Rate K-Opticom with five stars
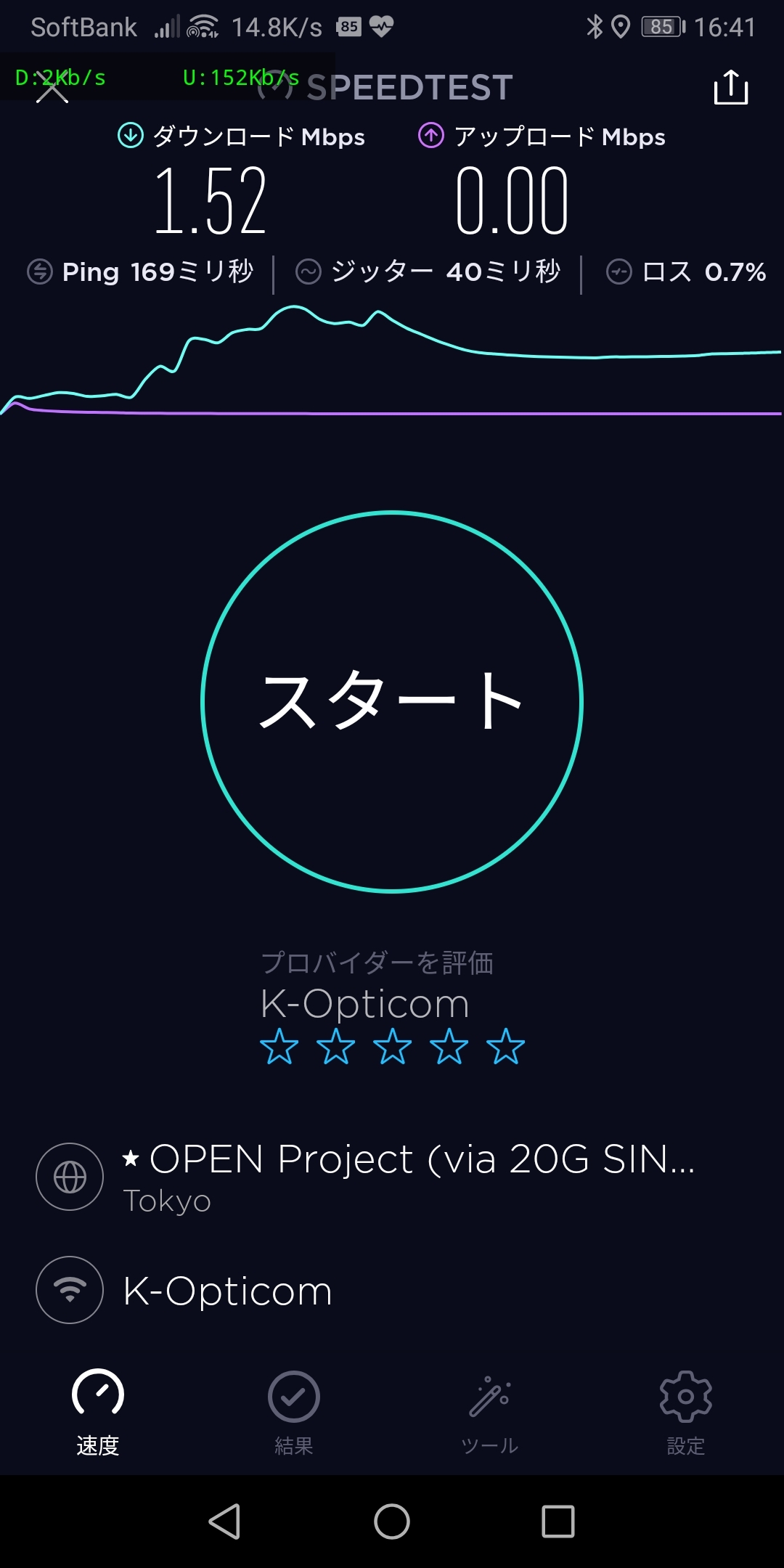This screenshot has height=1568, width=784. click(505, 1047)
